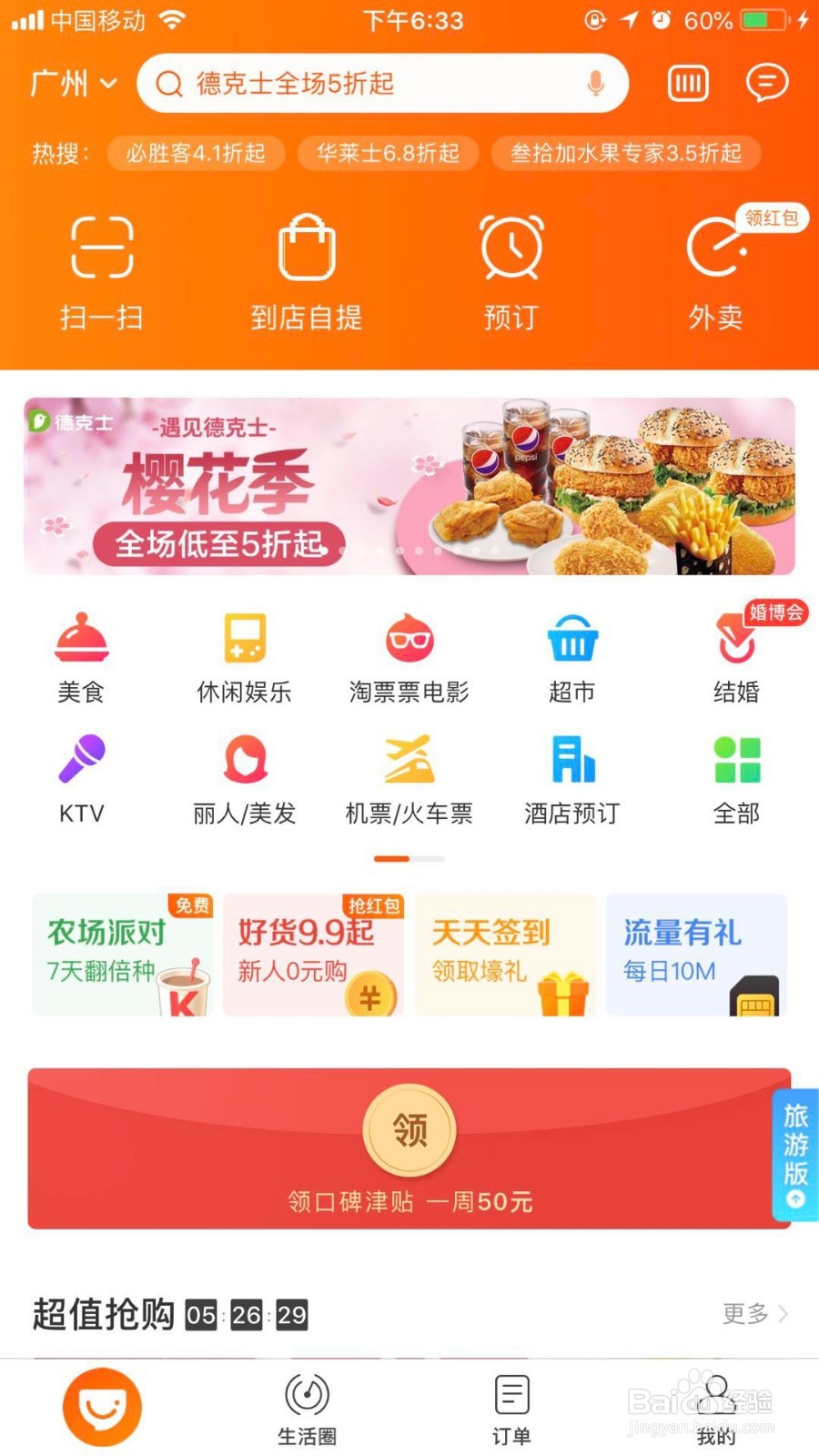Open hot search tag 必胜客4.1折起
The height and width of the screenshot is (1456, 819).
click(x=196, y=153)
